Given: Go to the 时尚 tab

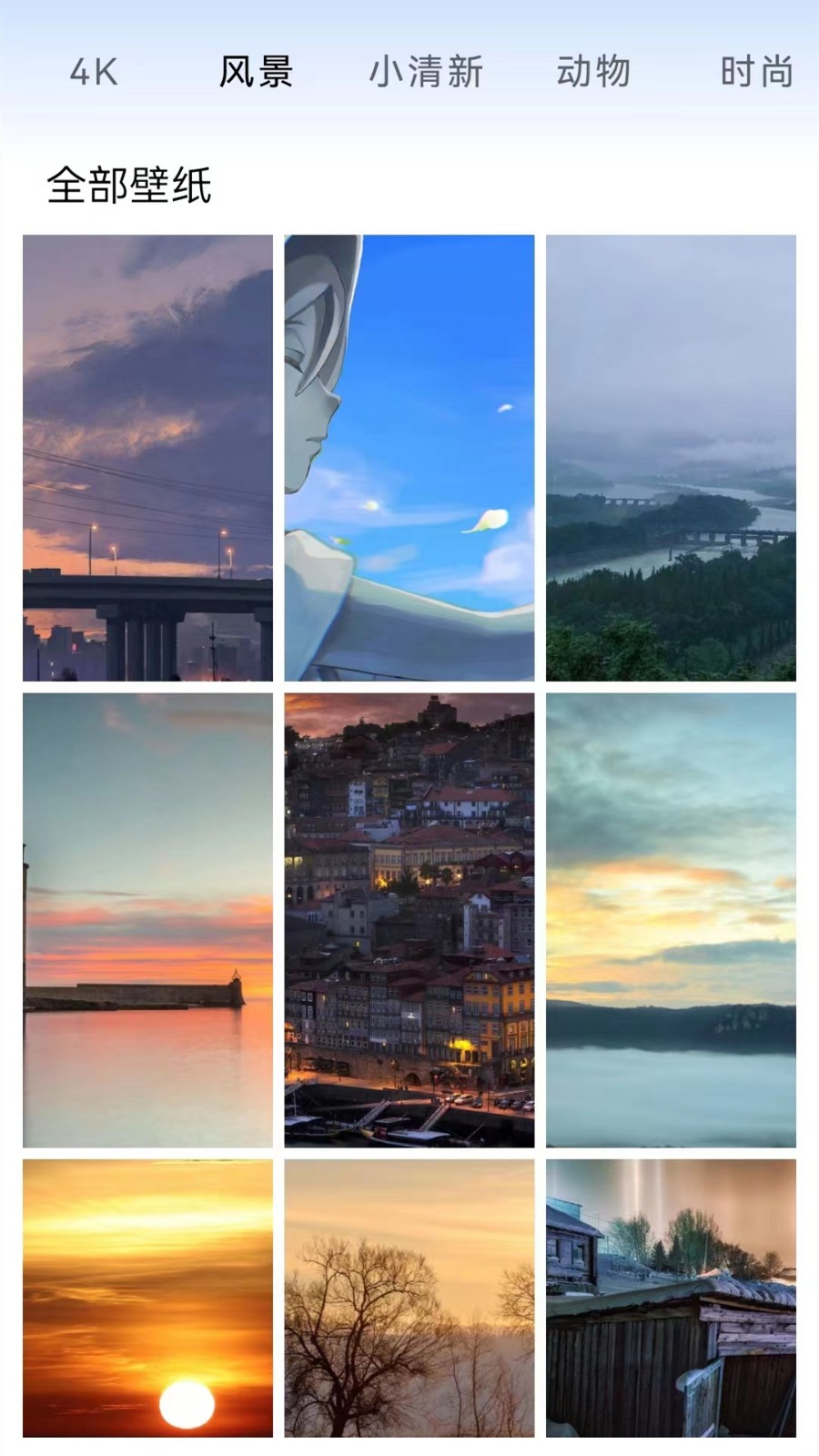Looking at the screenshot, I should (756, 72).
